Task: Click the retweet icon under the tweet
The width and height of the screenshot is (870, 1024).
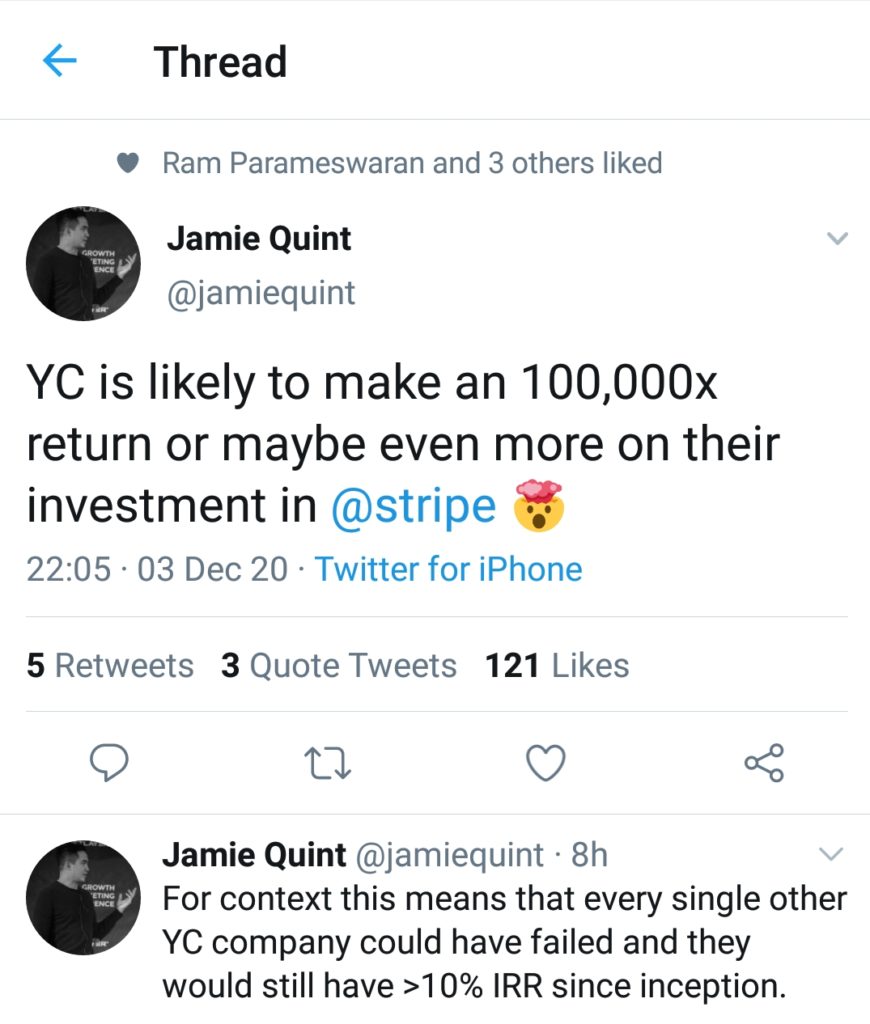Action: (x=330, y=765)
